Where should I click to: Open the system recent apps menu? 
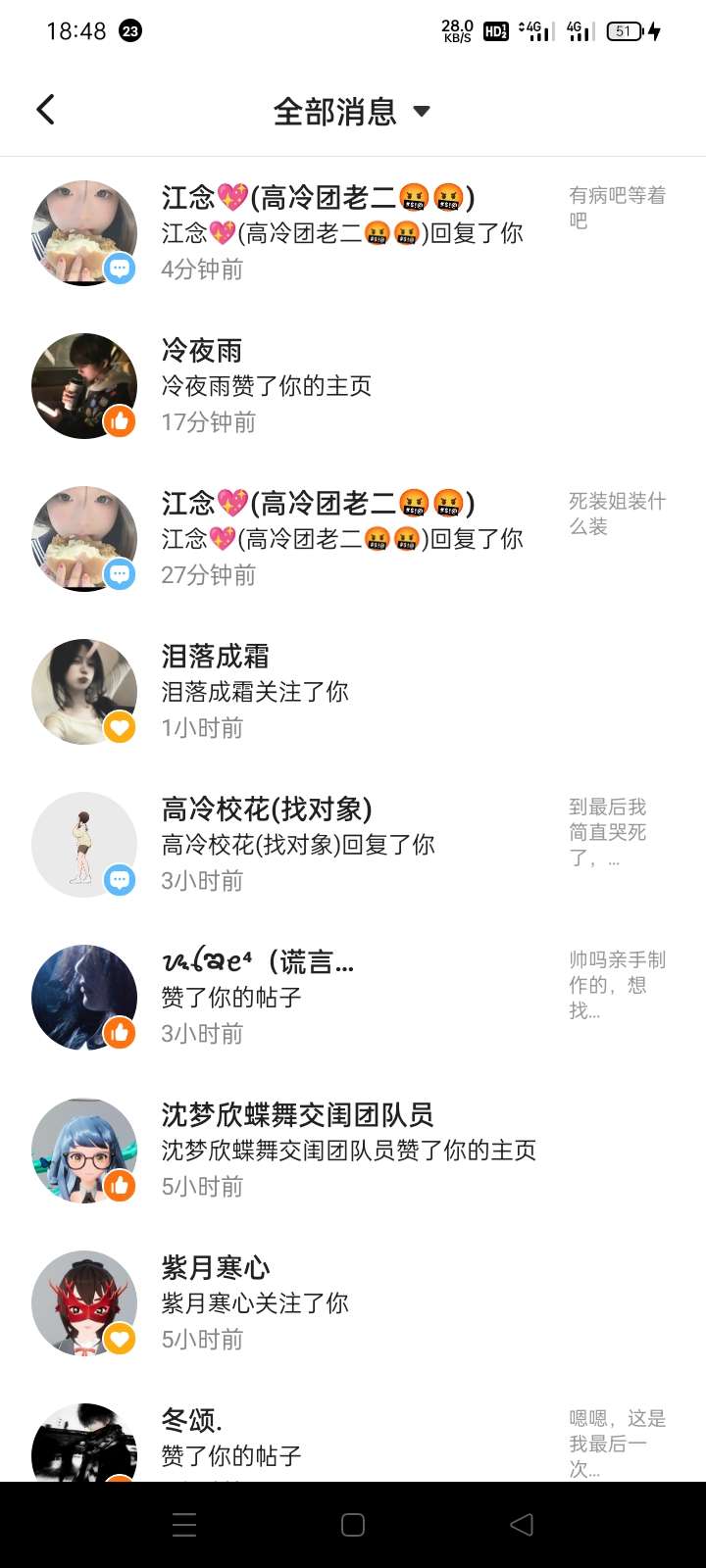(184, 1525)
